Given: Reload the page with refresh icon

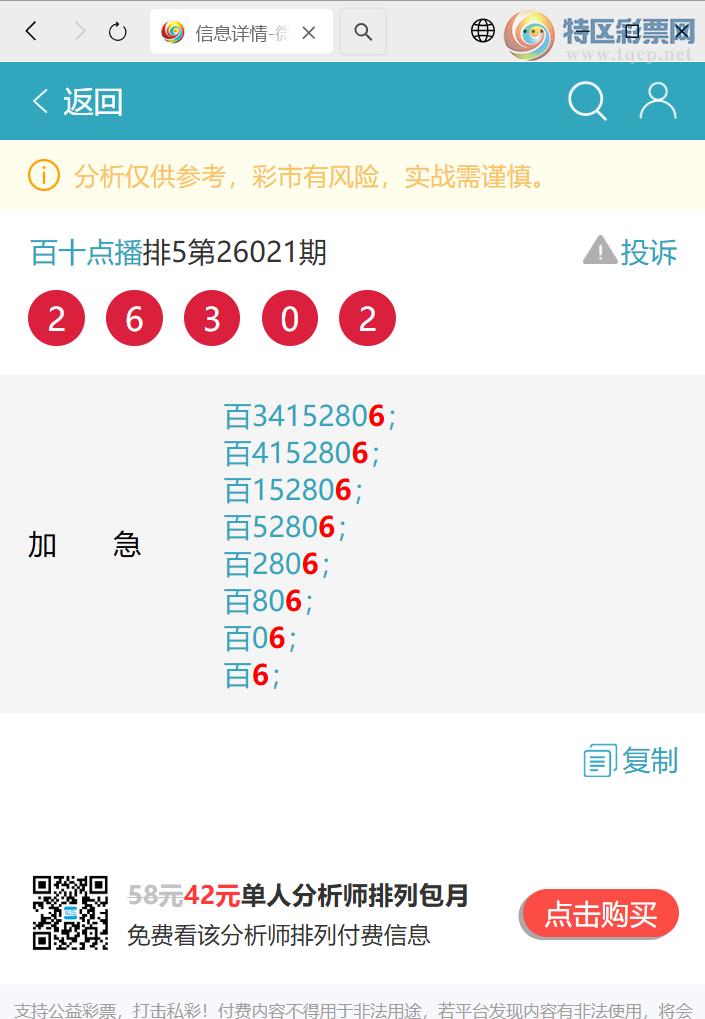Looking at the screenshot, I should coord(118,32).
